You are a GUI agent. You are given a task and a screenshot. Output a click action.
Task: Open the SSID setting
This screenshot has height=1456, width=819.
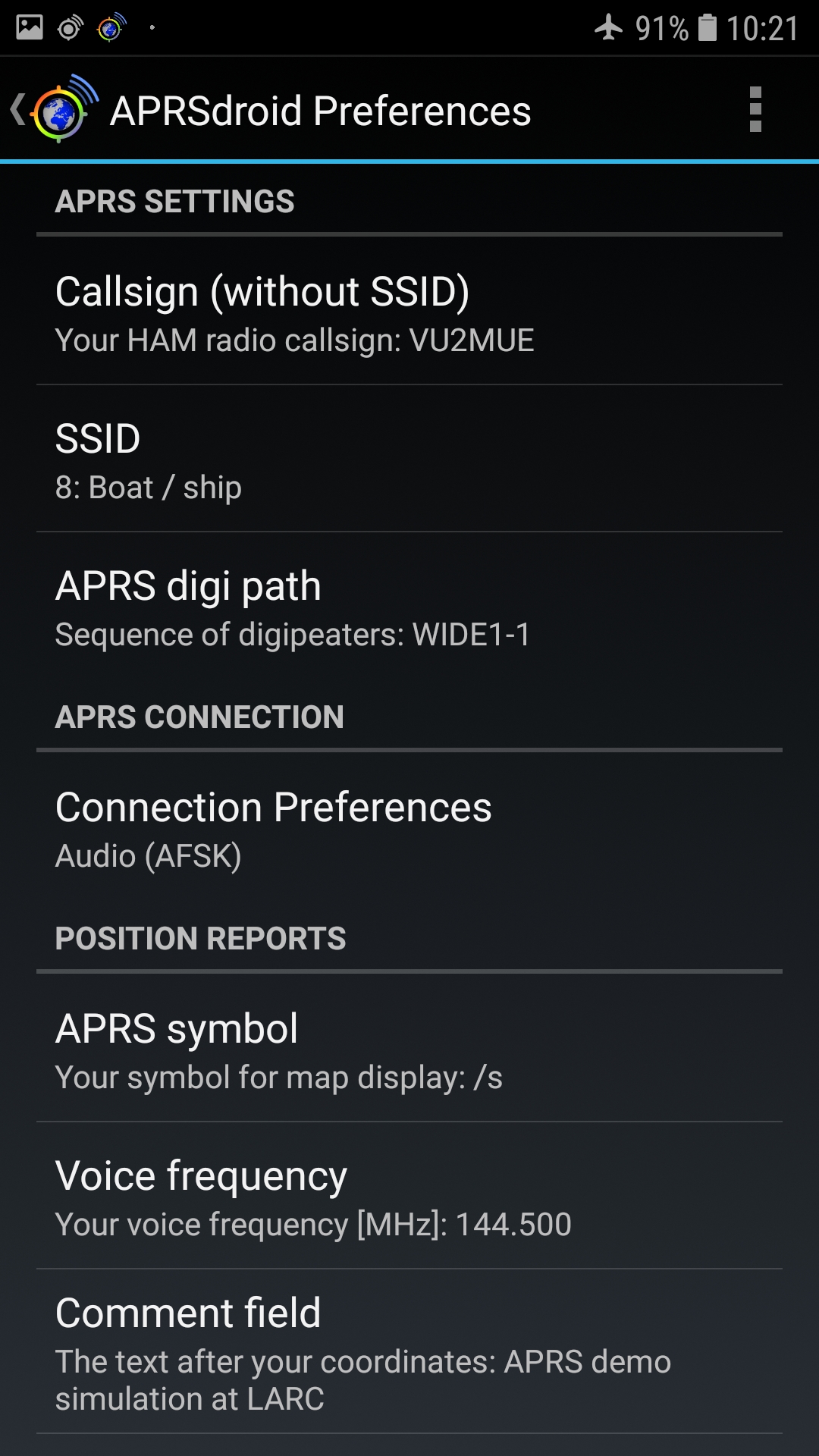409,459
